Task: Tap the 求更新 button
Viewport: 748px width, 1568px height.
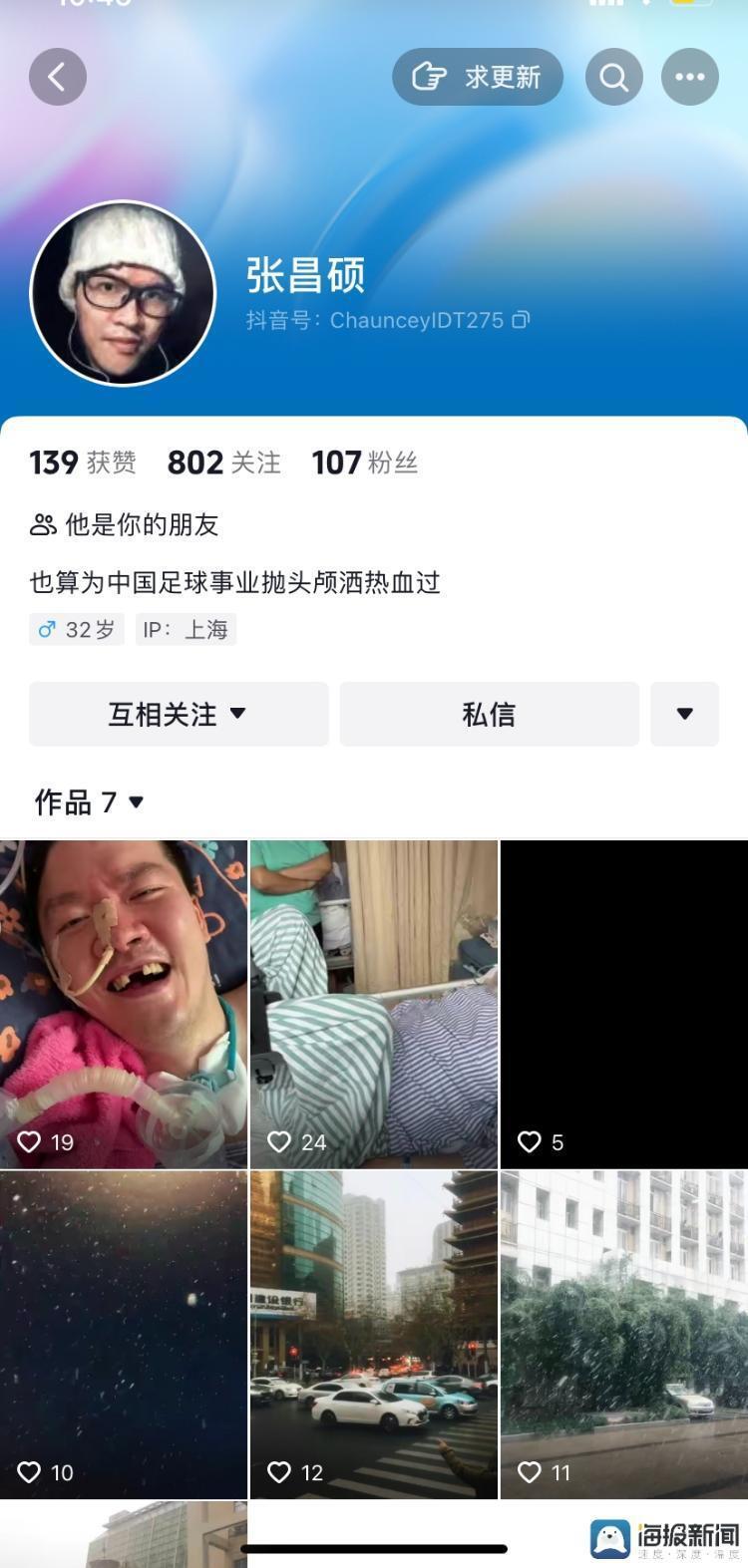Action: (478, 77)
